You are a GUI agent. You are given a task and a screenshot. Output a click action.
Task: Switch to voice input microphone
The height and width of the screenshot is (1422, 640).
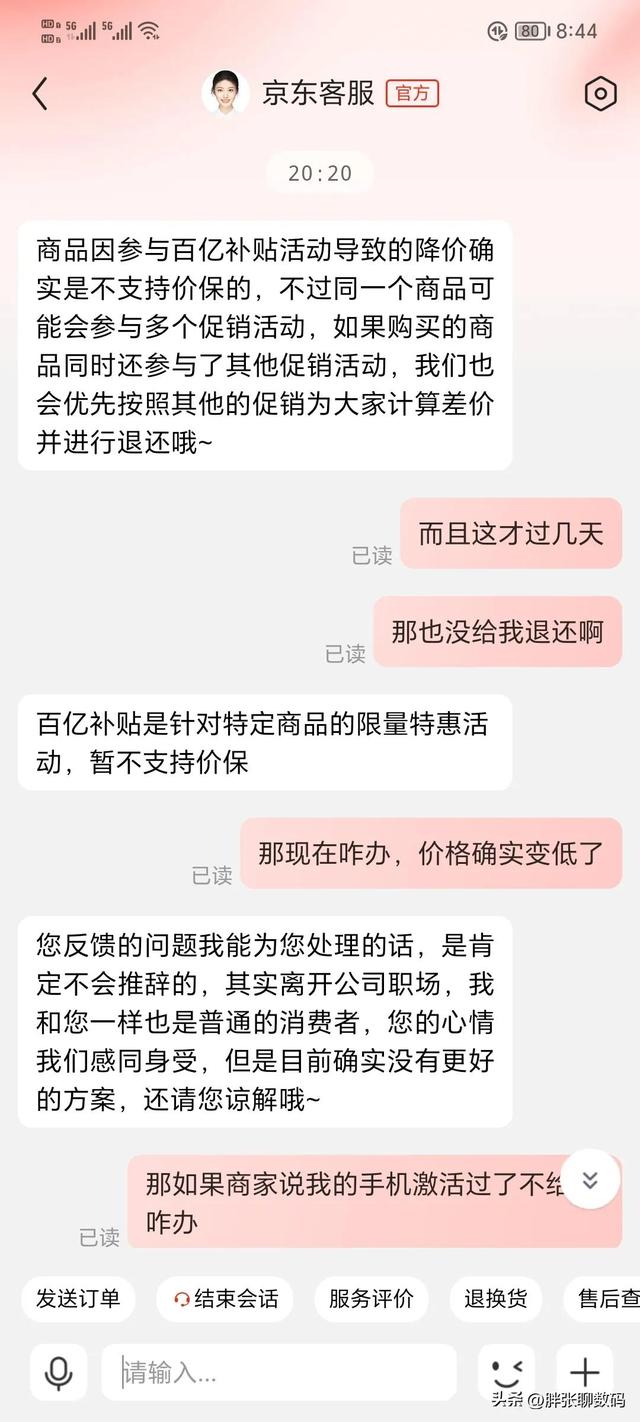click(58, 1372)
